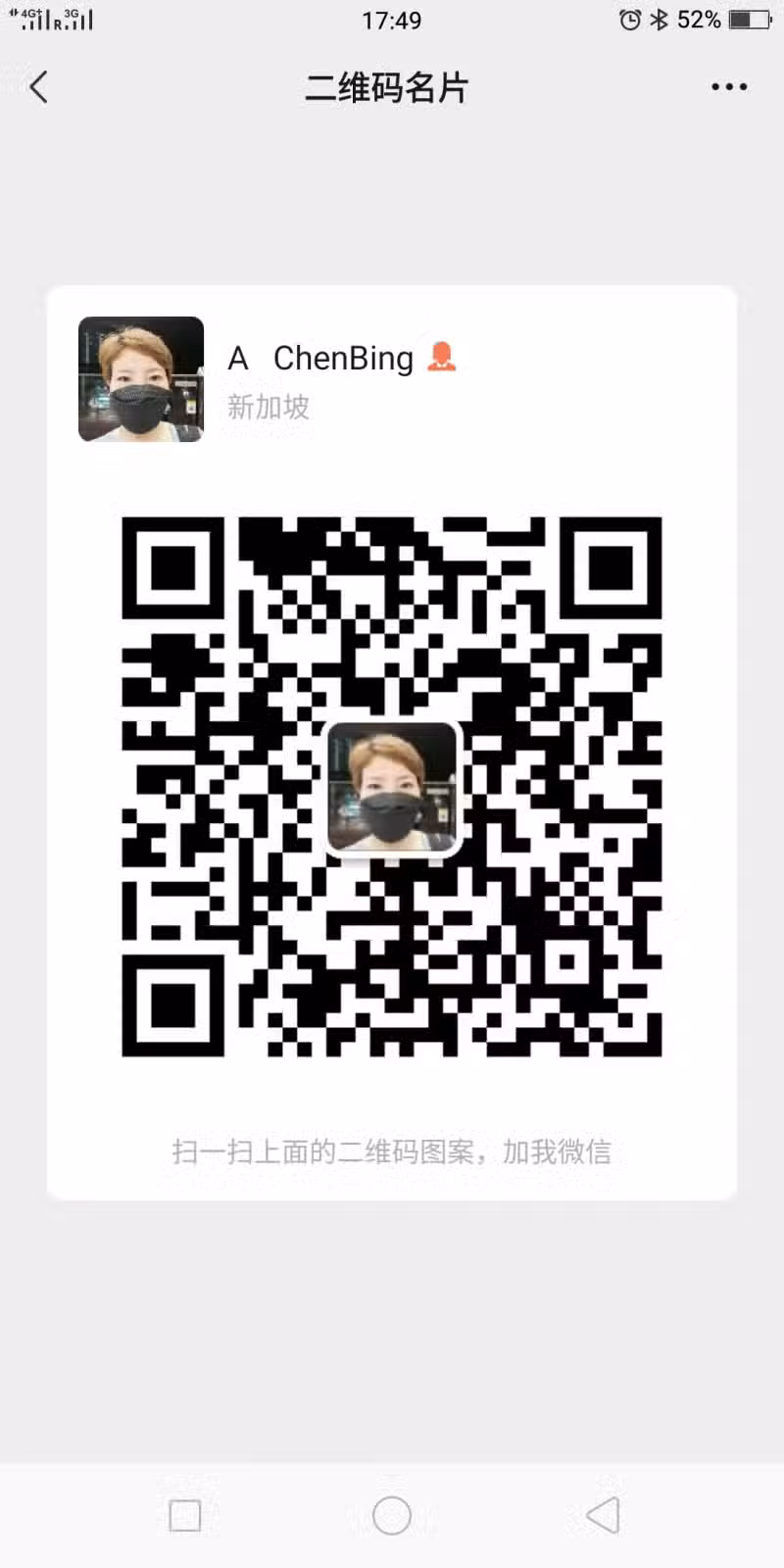Go back using the top-left arrow

pyautogui.click(x=38, y=87)
